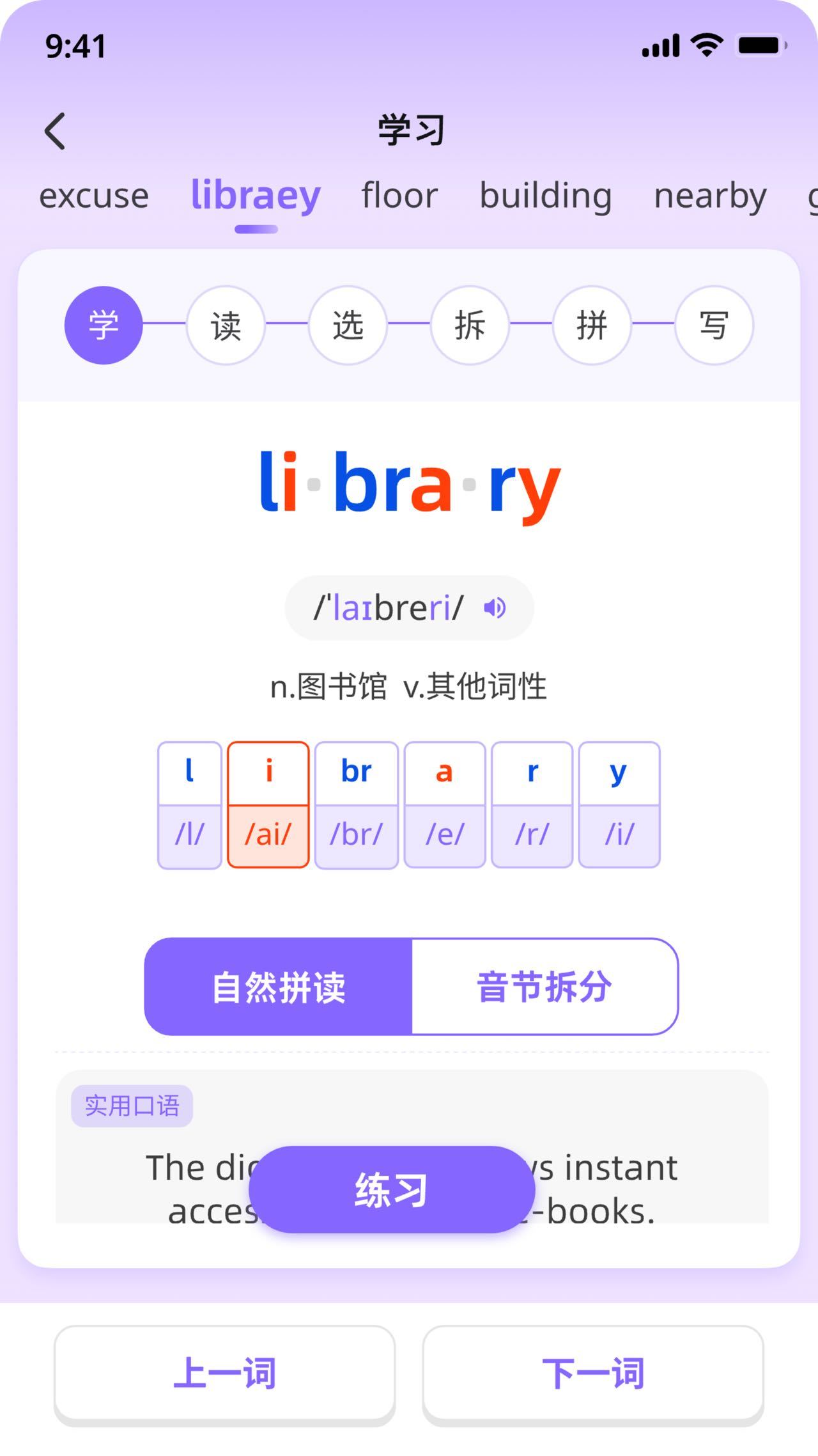Screen dimensions: 818x1456
Task: Open the 拆 step
Action: tap(470, 325)
